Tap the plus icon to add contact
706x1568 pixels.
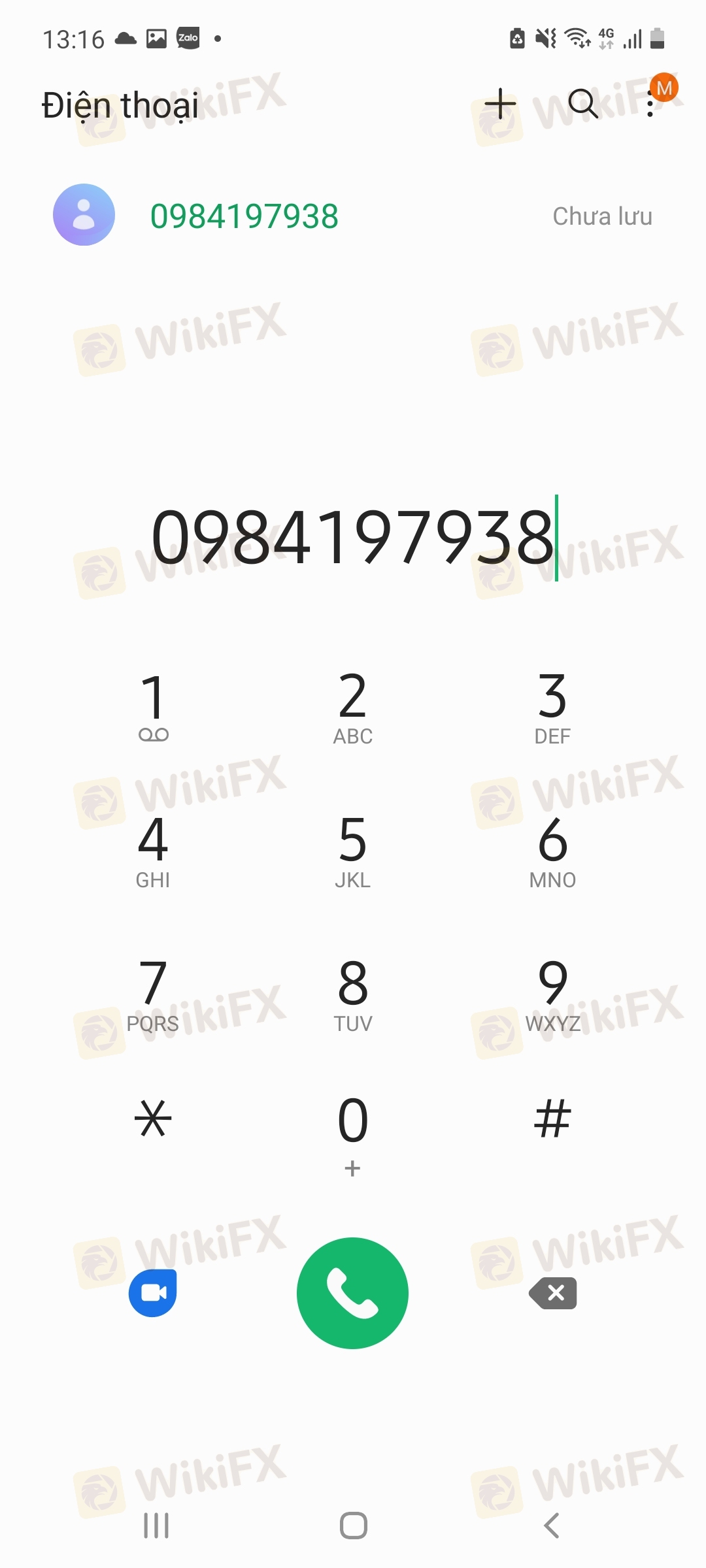click(500, 104)
